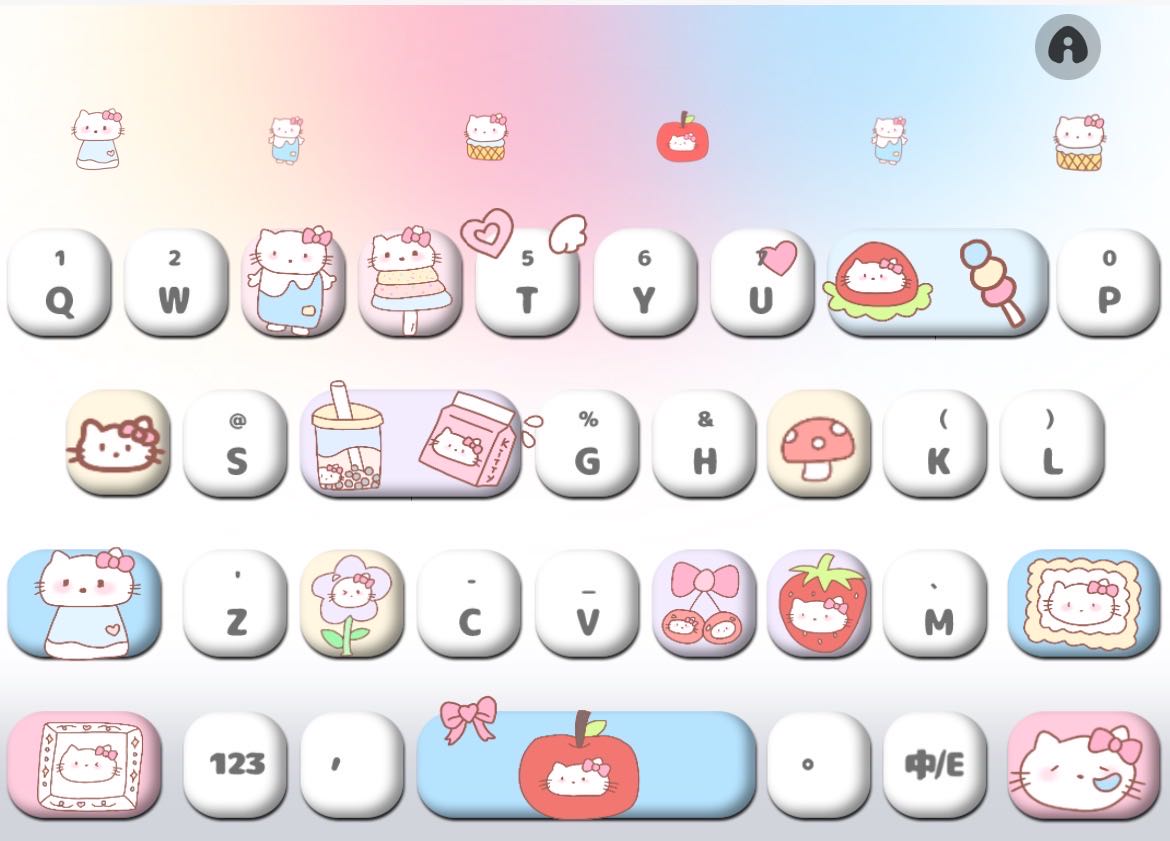The image size is (1170, 841).
Task: Tap the Z key
Action: 236,604
